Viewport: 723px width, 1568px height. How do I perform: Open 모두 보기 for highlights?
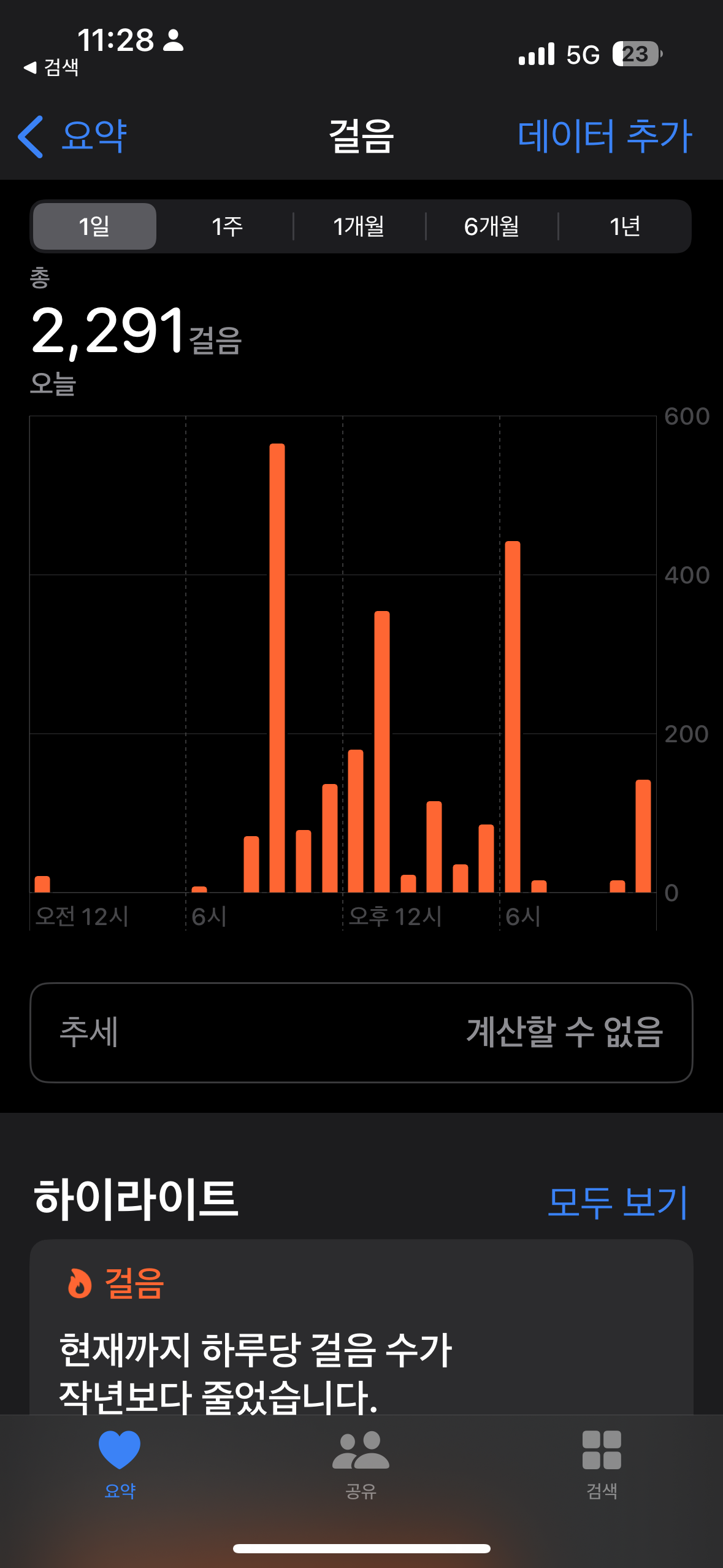point(618,1201)
